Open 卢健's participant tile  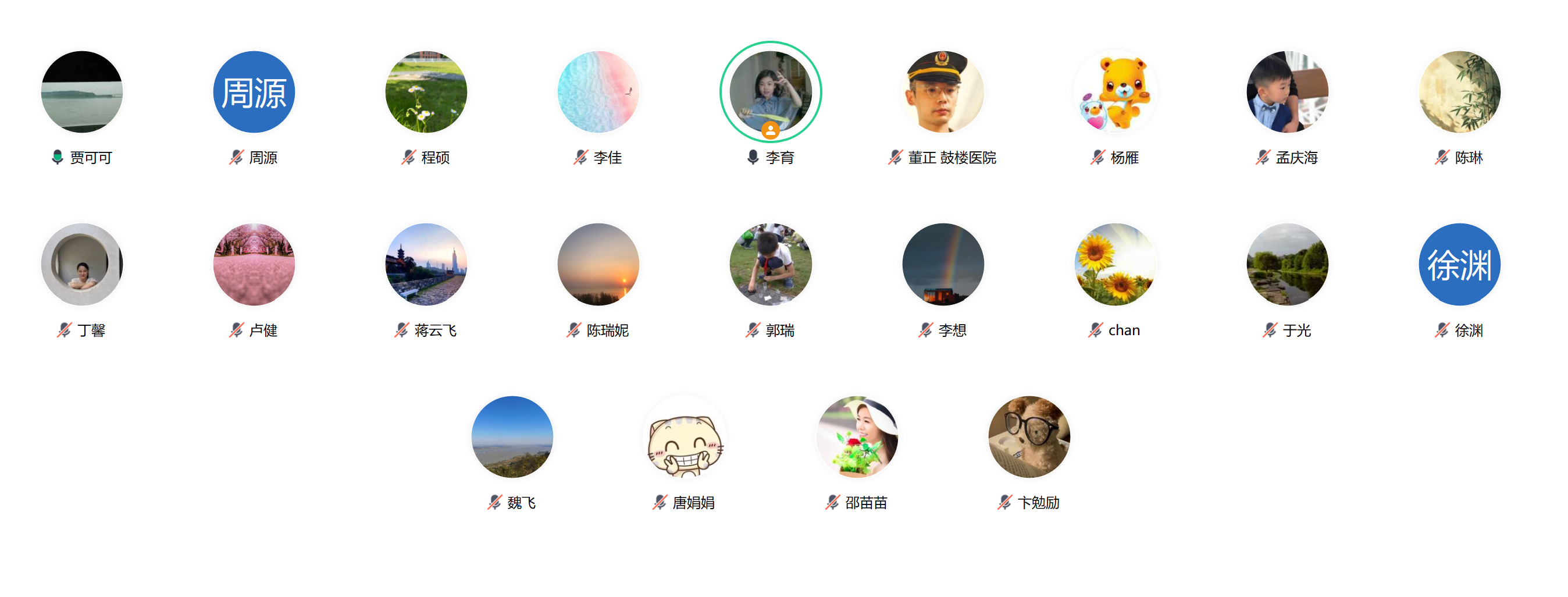coord(254,264)
